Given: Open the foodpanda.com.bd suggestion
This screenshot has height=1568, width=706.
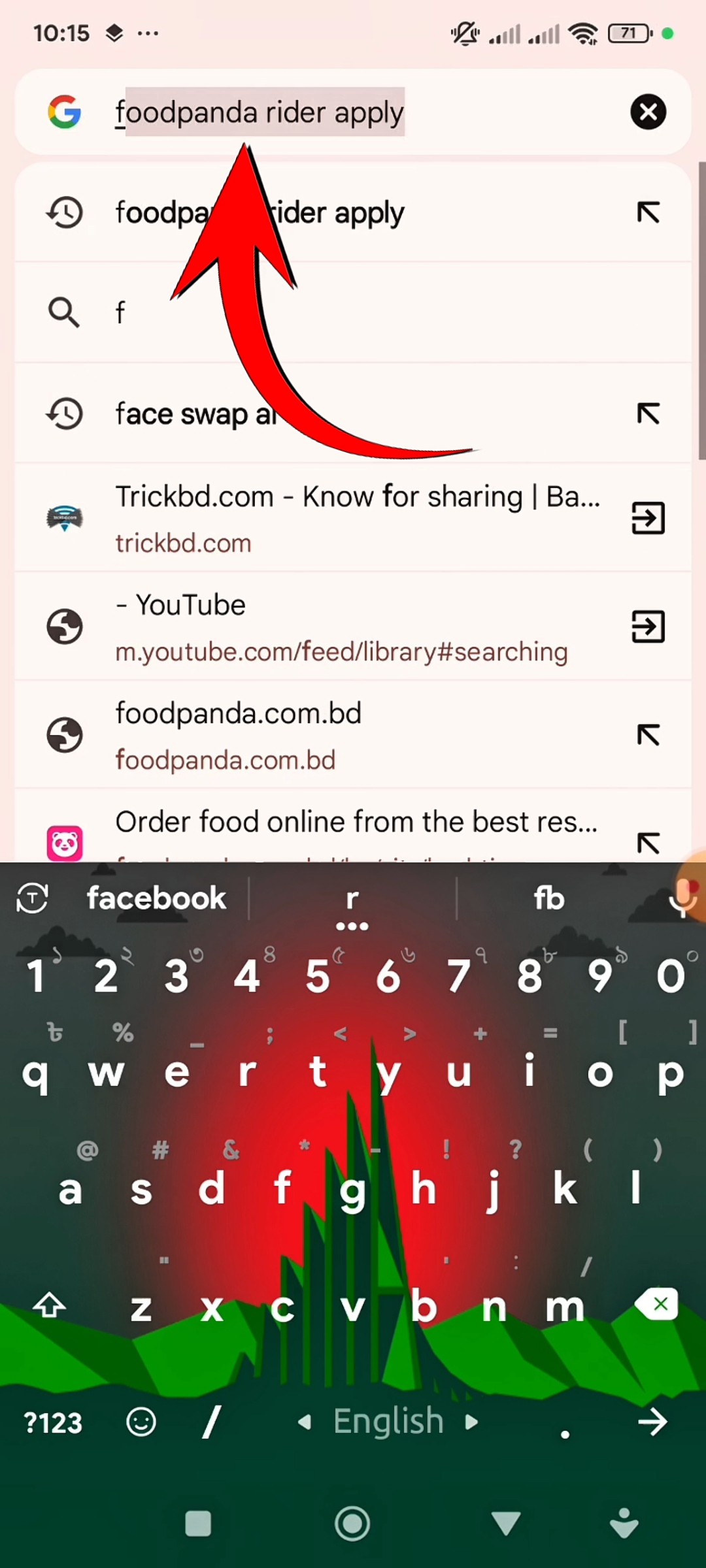Looking at the screenshot, I should (327, 735).
